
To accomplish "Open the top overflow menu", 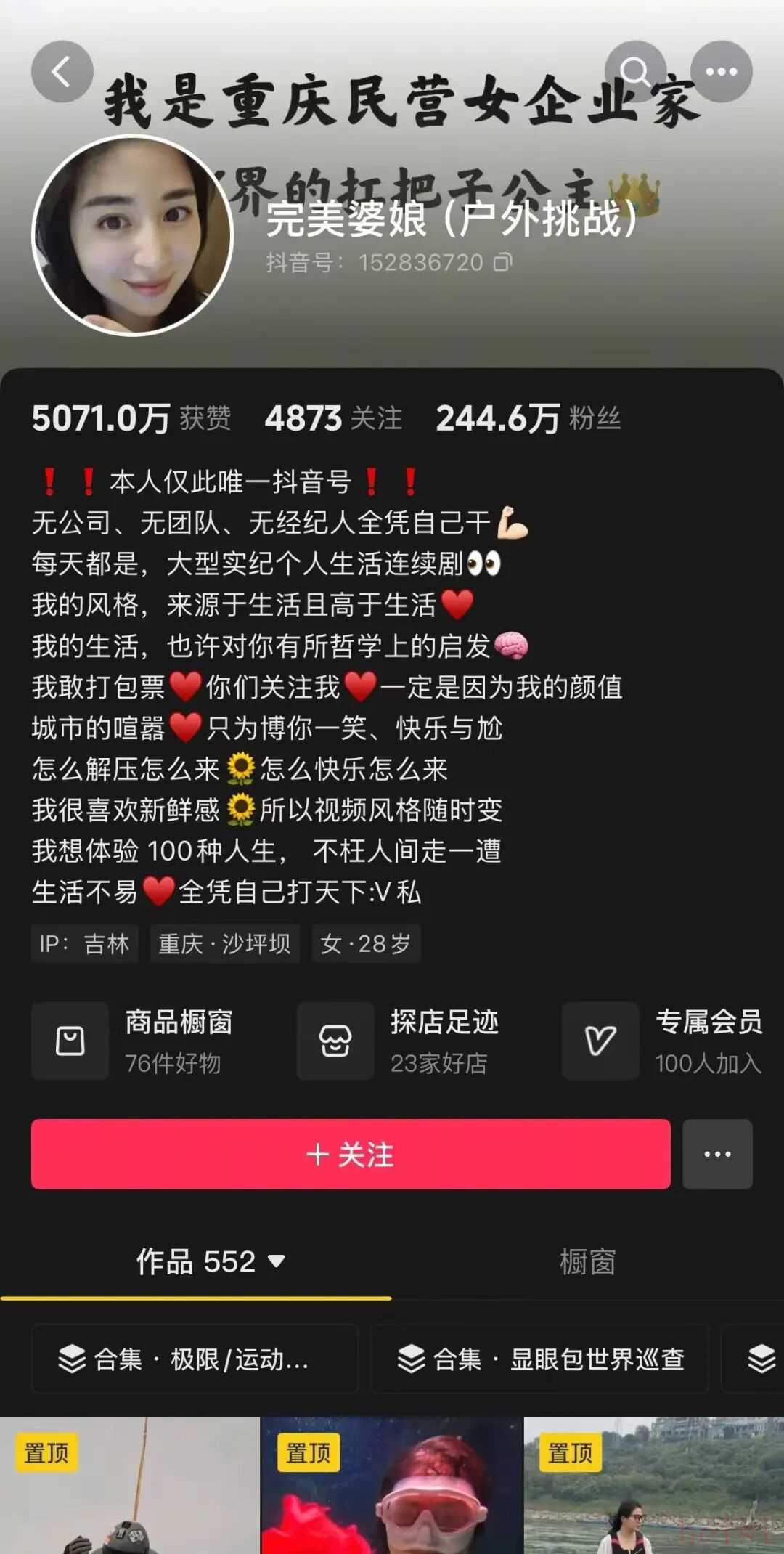I will click(x=721, y=71).
